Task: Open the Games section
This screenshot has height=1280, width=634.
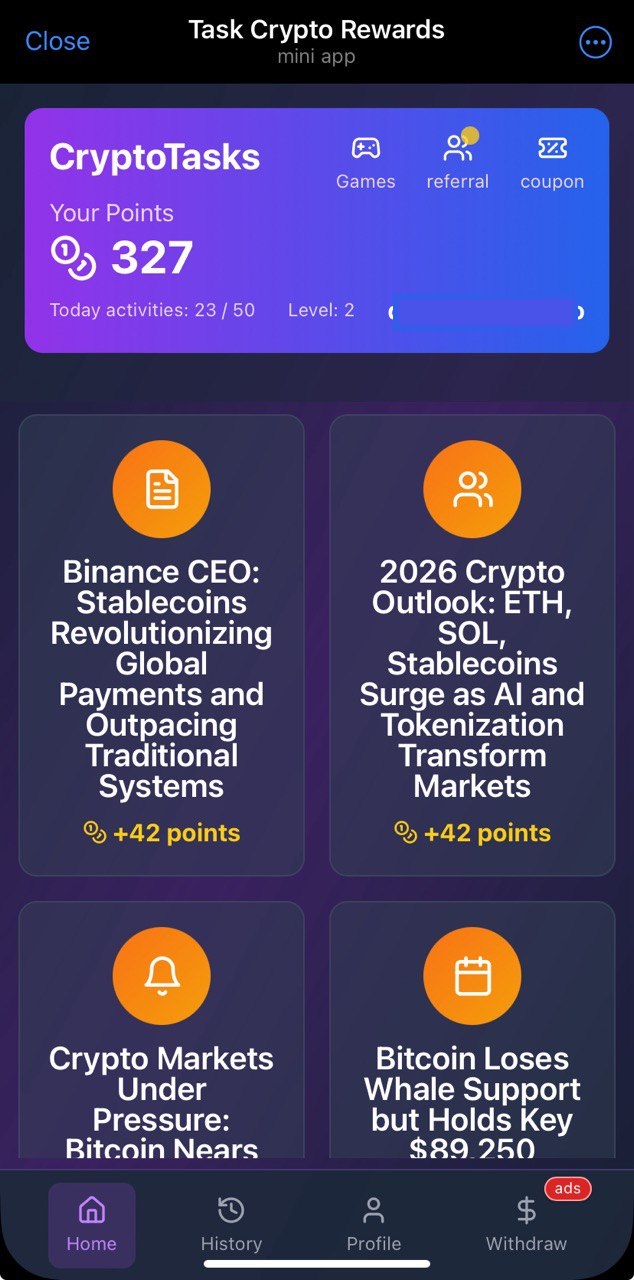Action: click(365, 163)
